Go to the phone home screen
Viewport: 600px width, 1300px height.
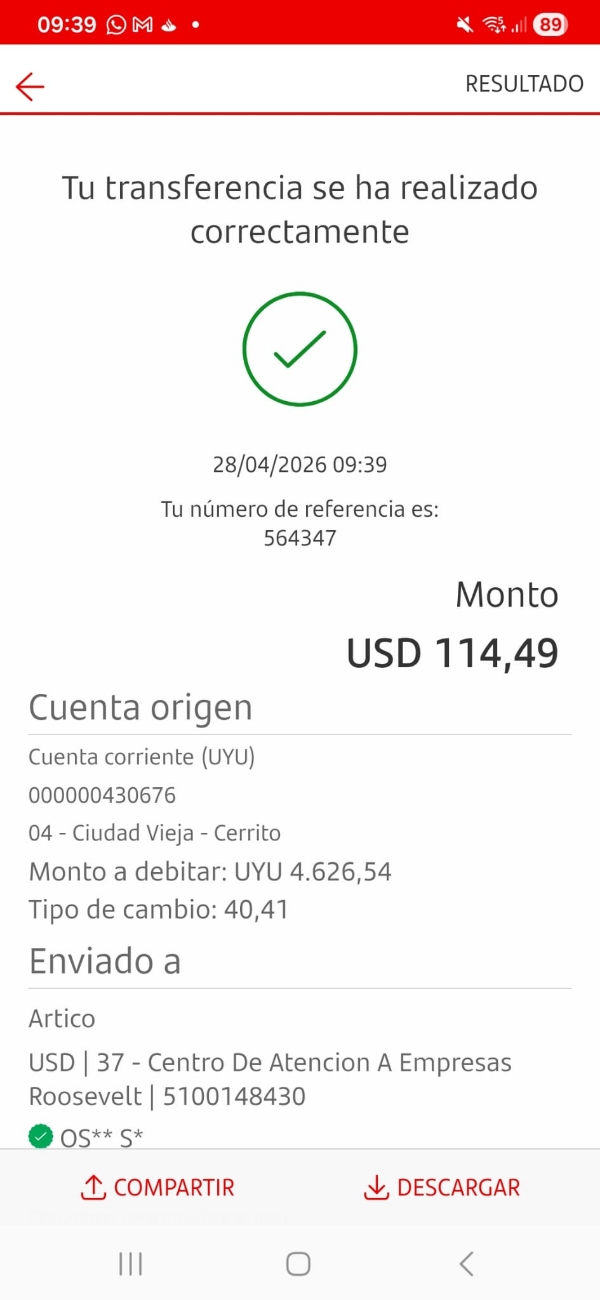point(298,1264)
